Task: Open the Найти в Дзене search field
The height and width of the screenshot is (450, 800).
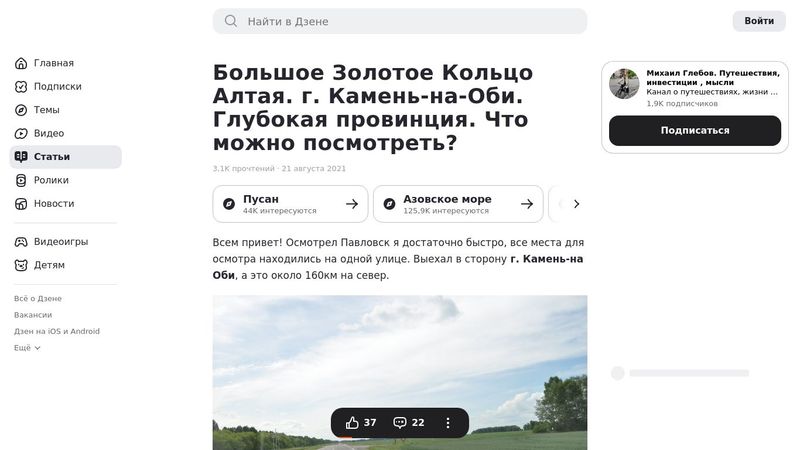Action: 400,21
